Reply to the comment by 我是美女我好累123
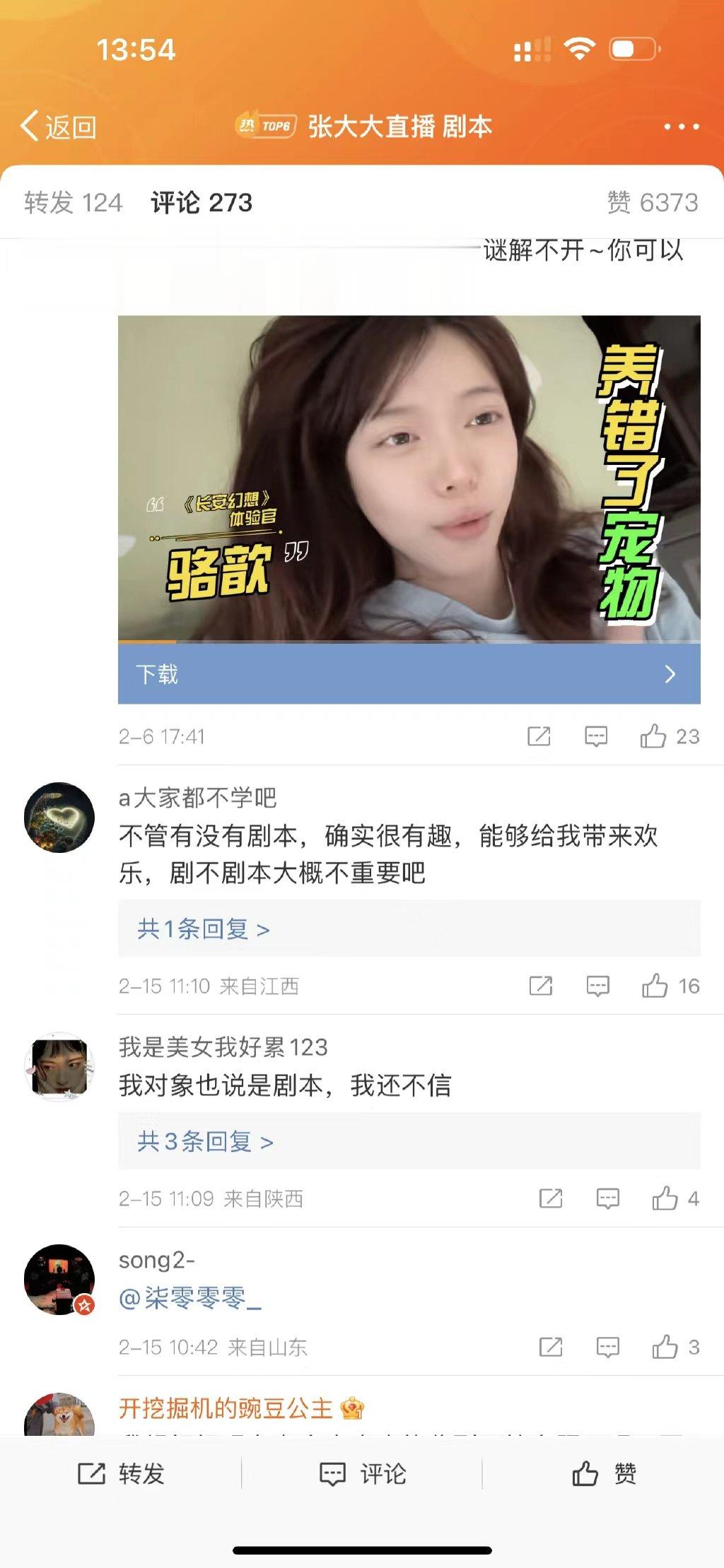 tap(608, 1198)
